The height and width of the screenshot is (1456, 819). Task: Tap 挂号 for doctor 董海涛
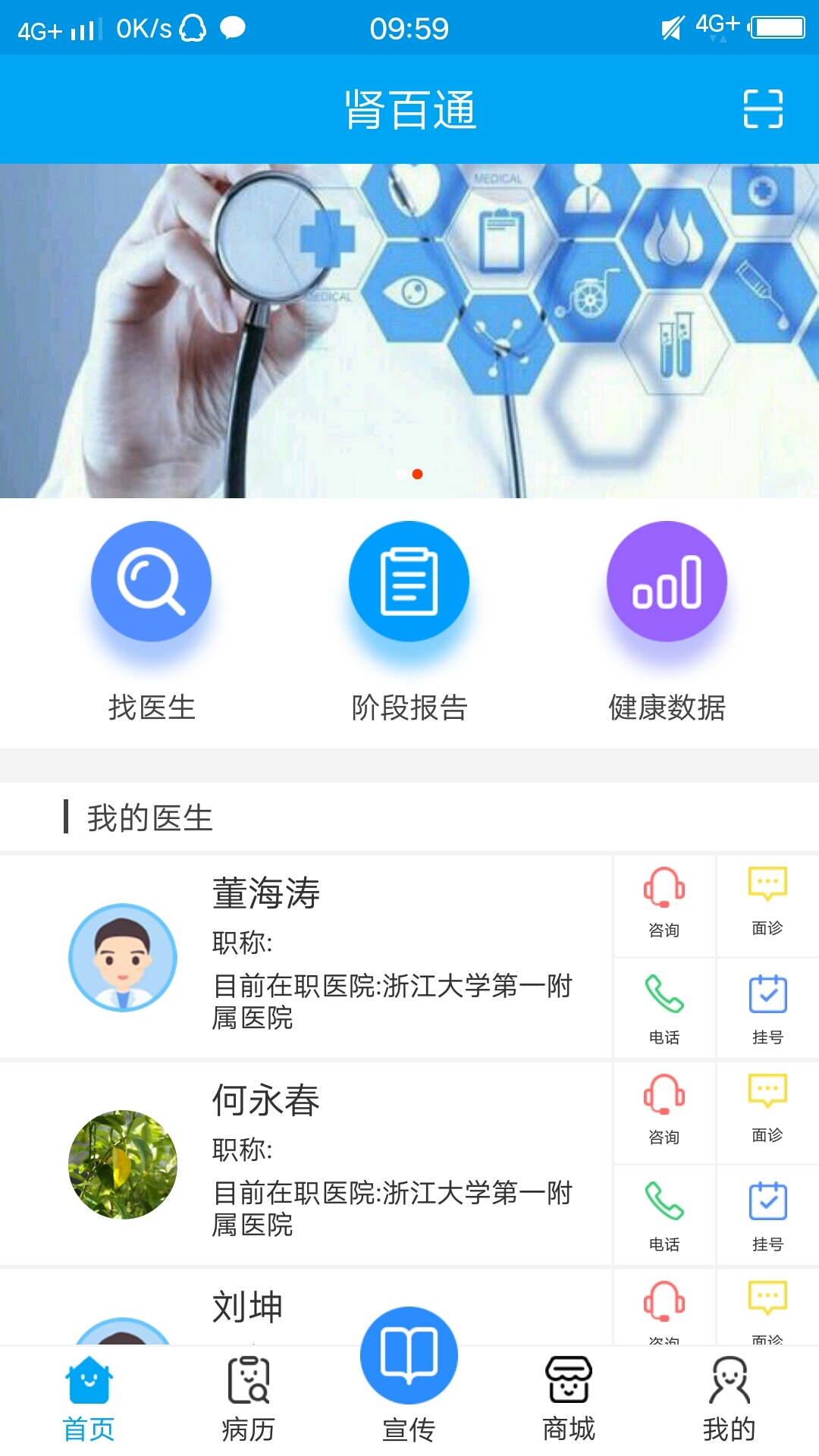coord(767,1009)
